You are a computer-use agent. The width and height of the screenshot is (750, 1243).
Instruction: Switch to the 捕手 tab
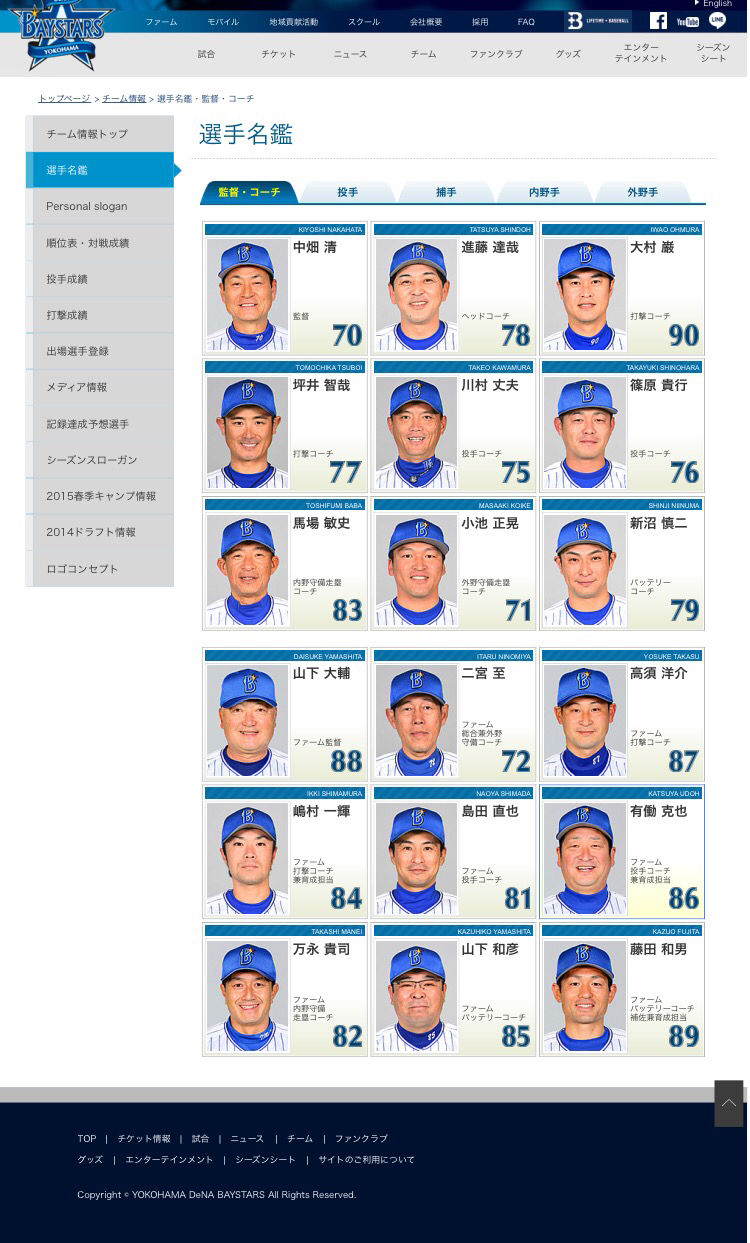[446, 192]
